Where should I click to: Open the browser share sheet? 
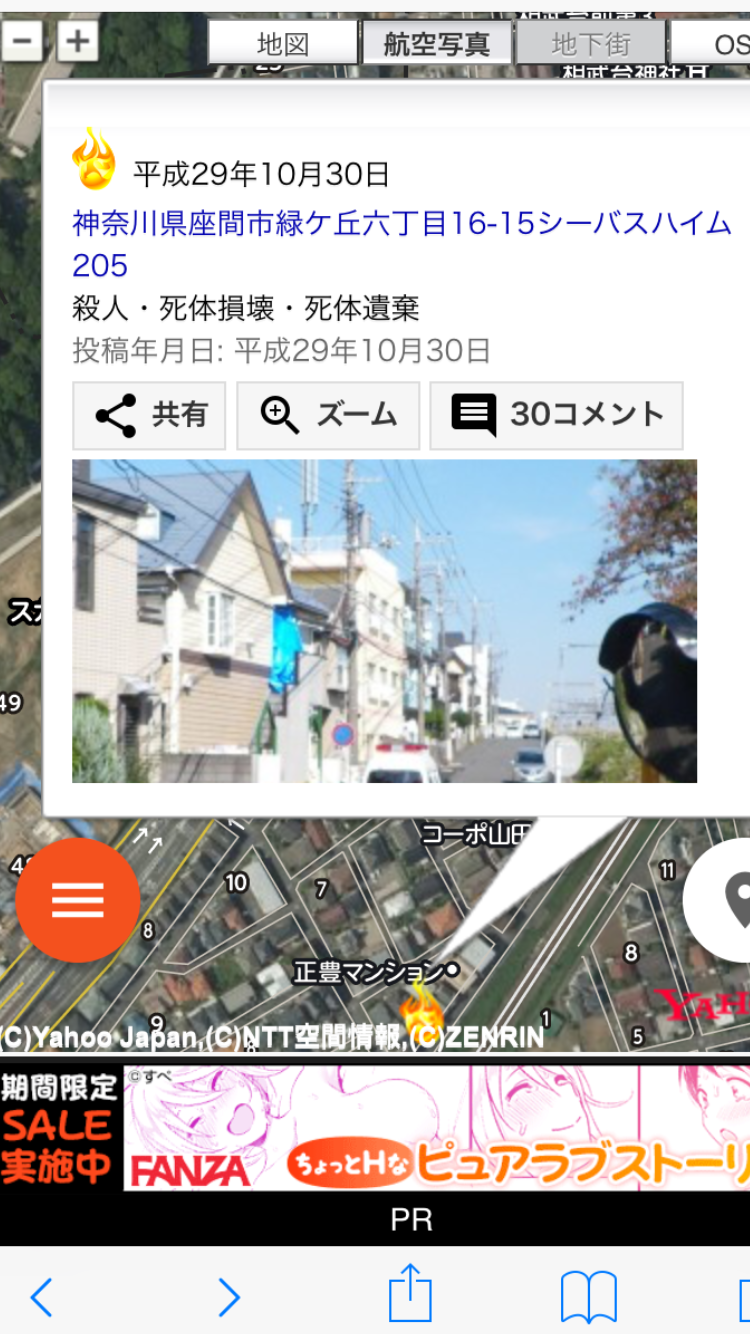click(410, 1295)
